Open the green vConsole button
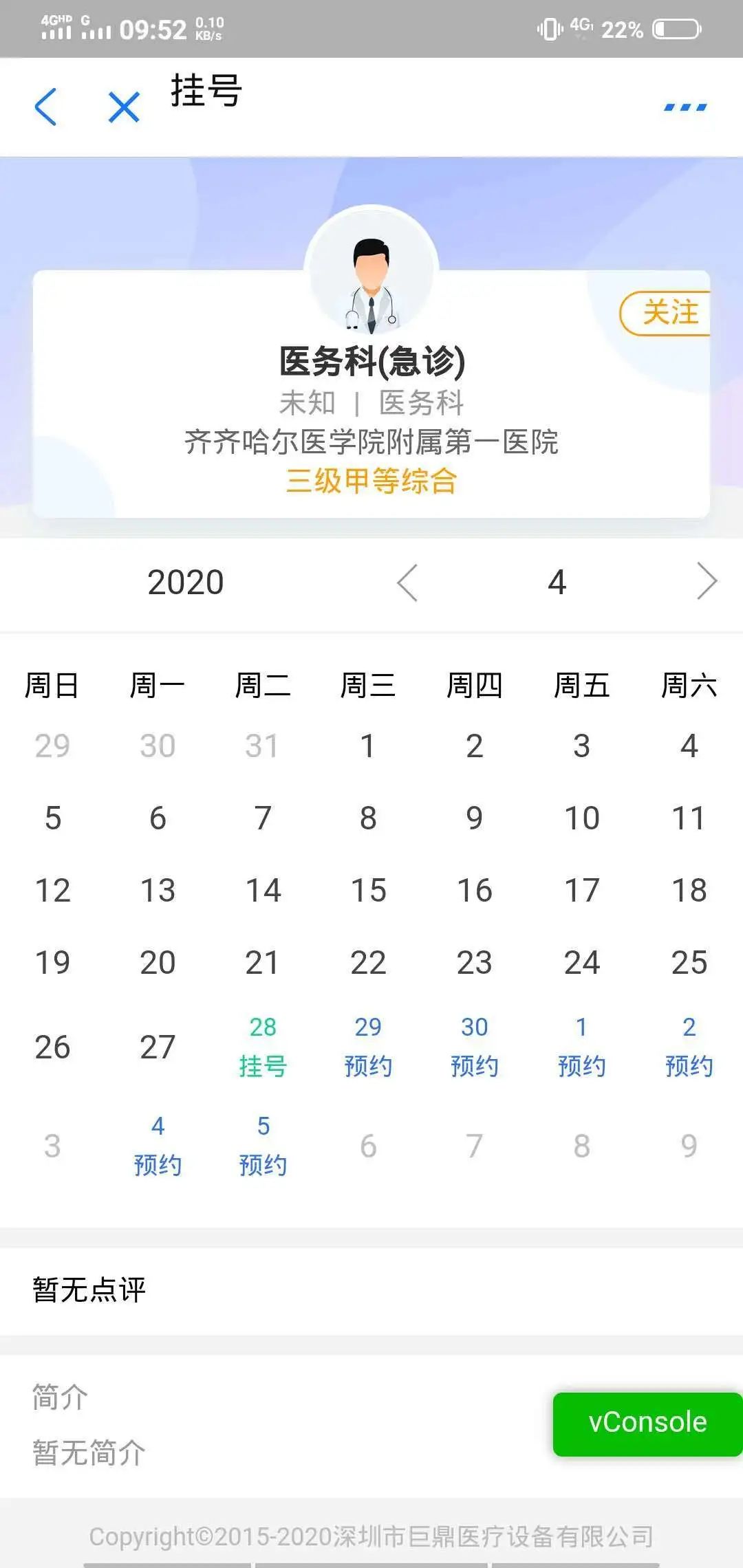 647,1422
